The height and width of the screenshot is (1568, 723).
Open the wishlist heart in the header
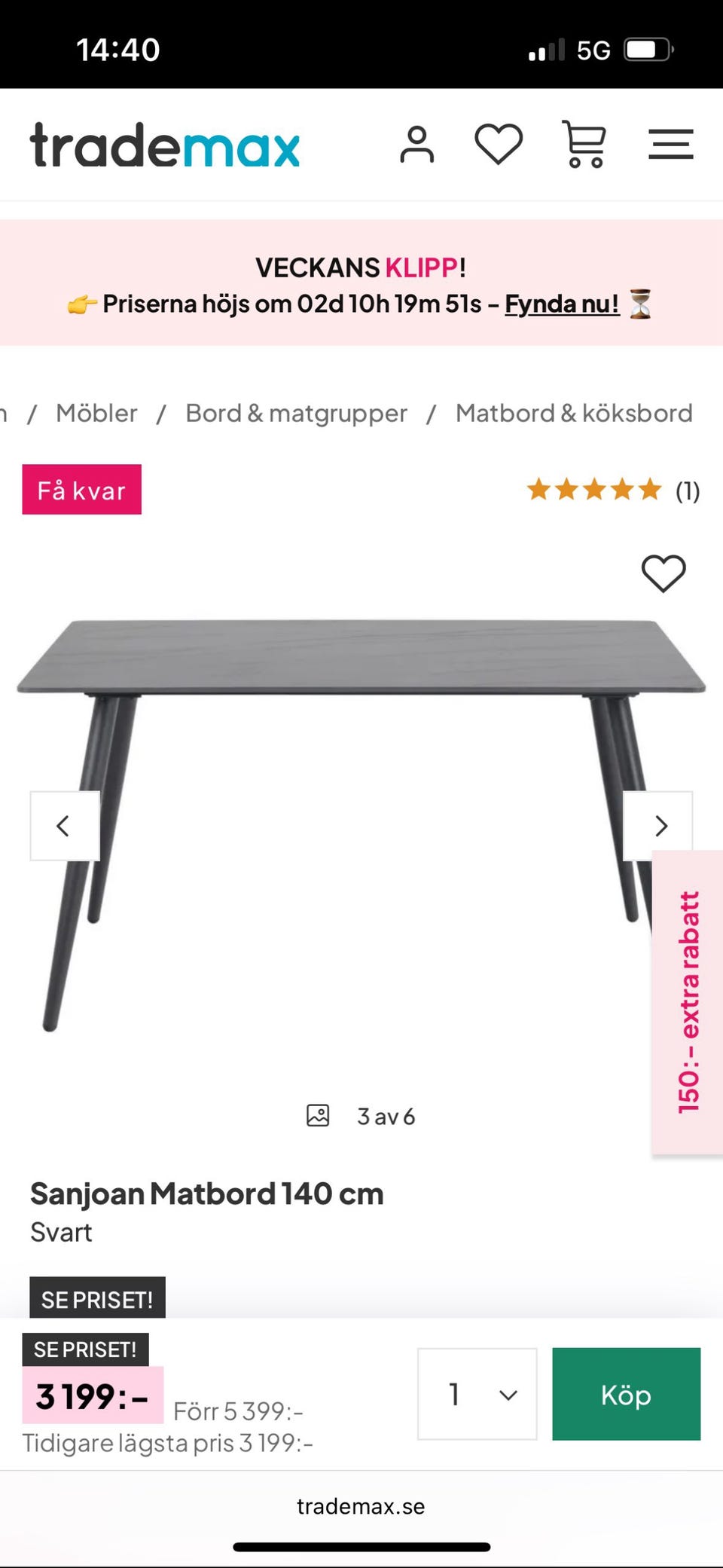point(499,144)
